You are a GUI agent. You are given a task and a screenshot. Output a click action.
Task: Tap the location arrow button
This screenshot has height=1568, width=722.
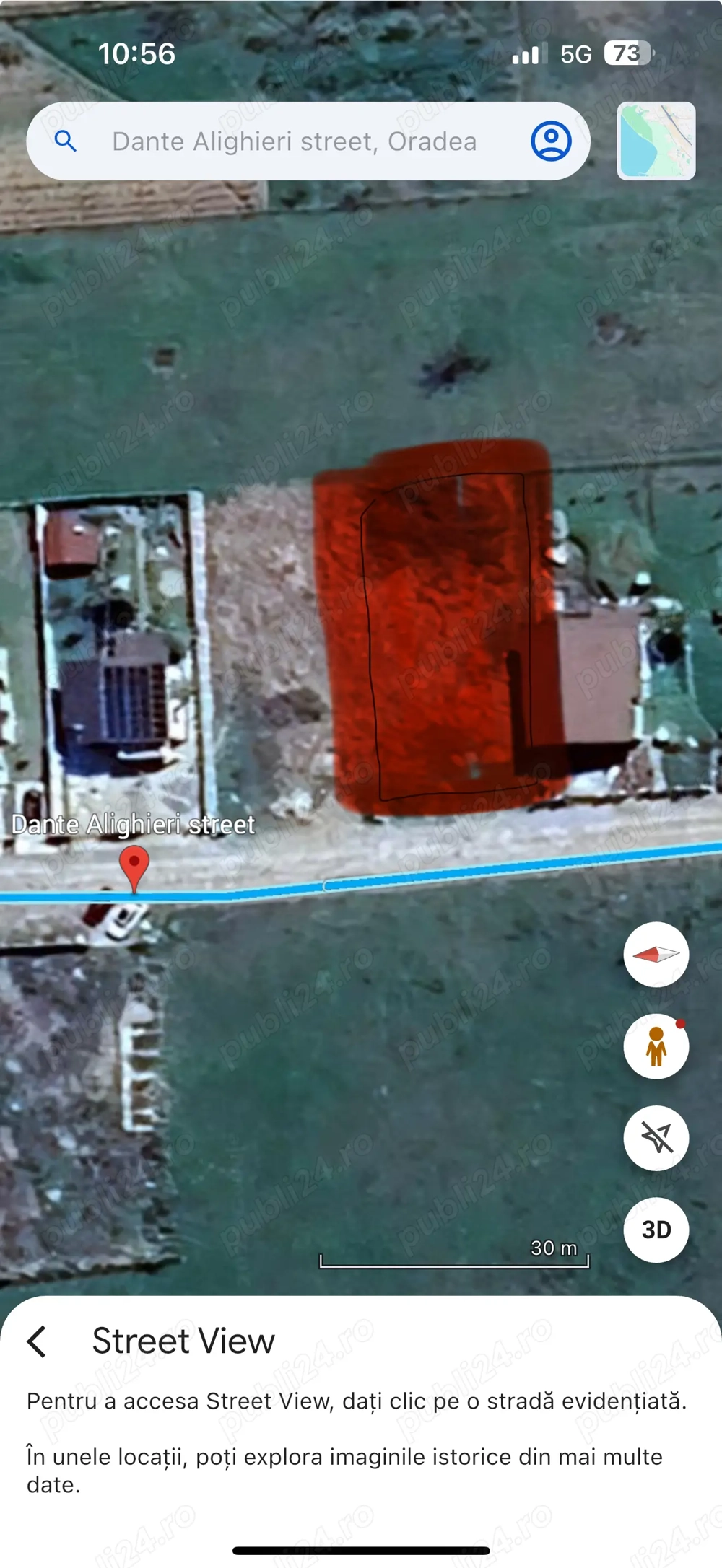point(656,1138)
